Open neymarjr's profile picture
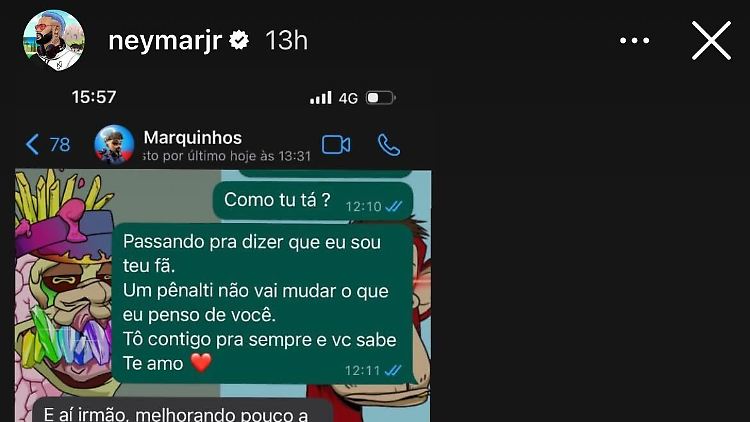750x422 pixels. pos(52,41)
